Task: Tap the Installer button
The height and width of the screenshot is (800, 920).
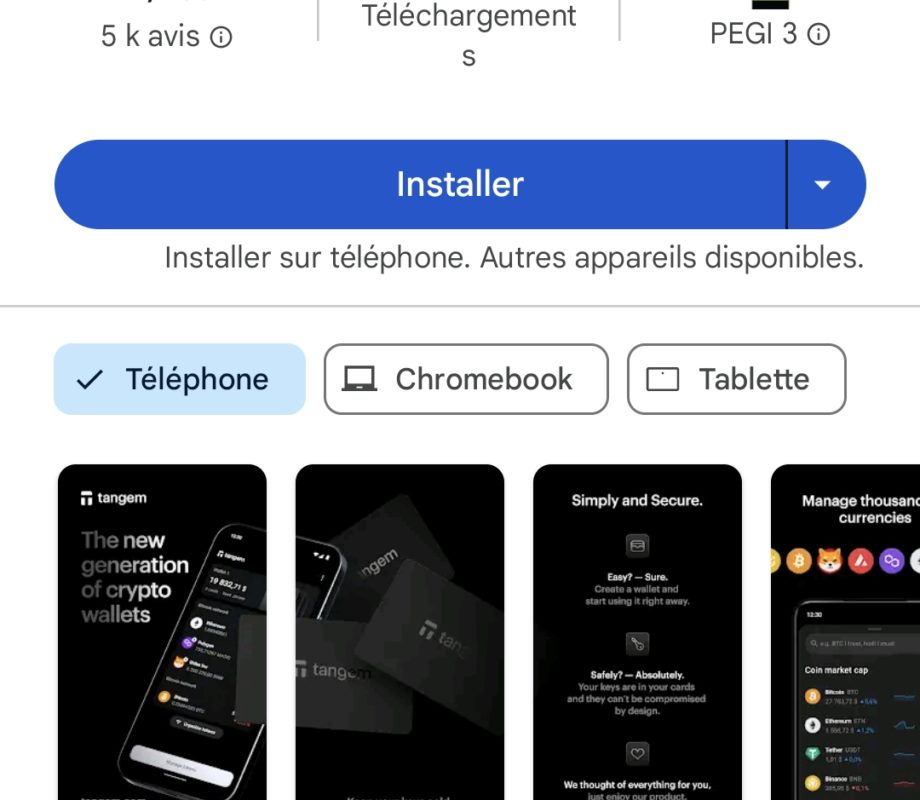Action: [x=420, y=185]
